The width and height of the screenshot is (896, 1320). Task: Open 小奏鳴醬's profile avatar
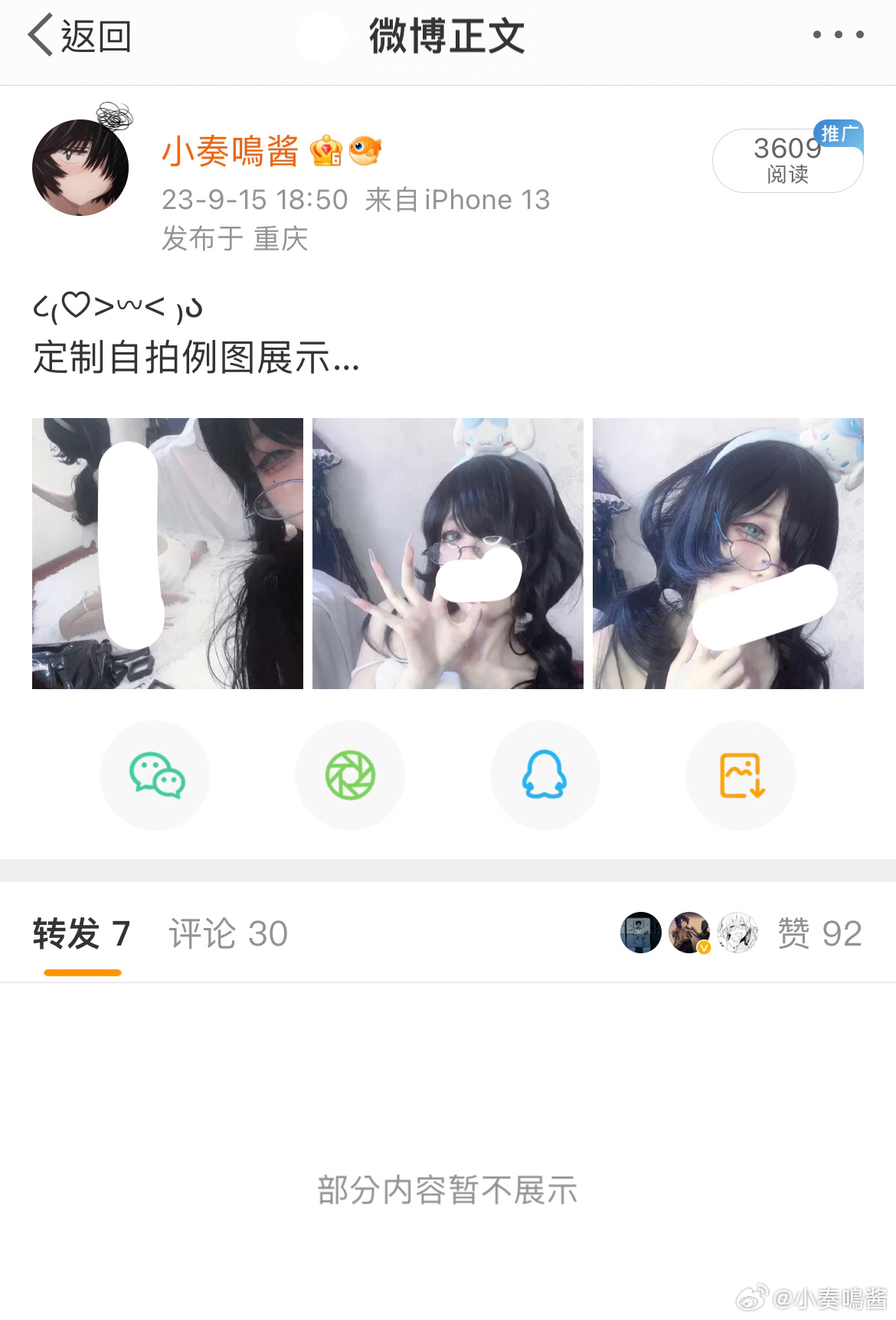pyautogui.click(x=80, y=167)
